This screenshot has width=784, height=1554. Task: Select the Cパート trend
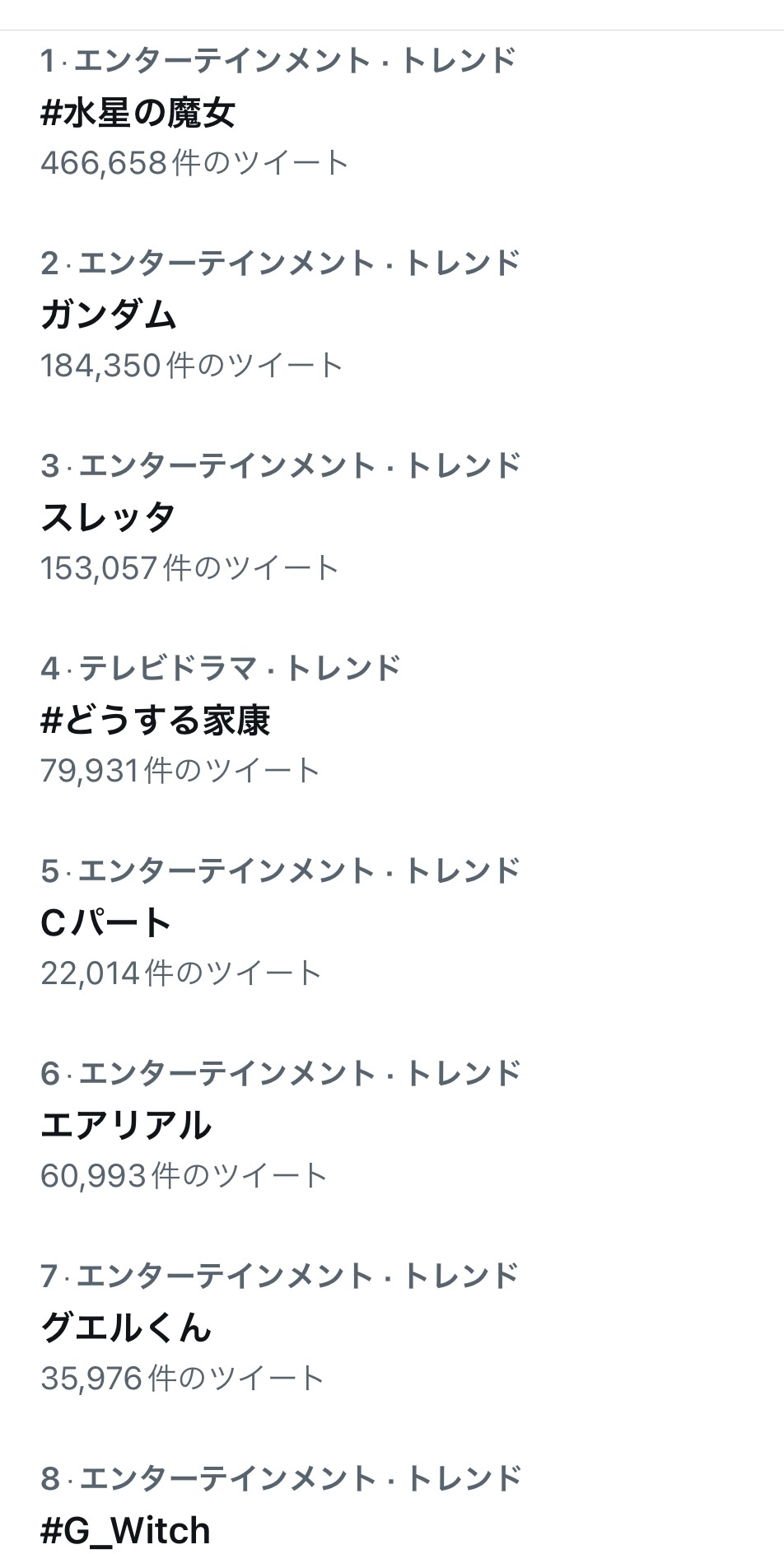point(105,923)
